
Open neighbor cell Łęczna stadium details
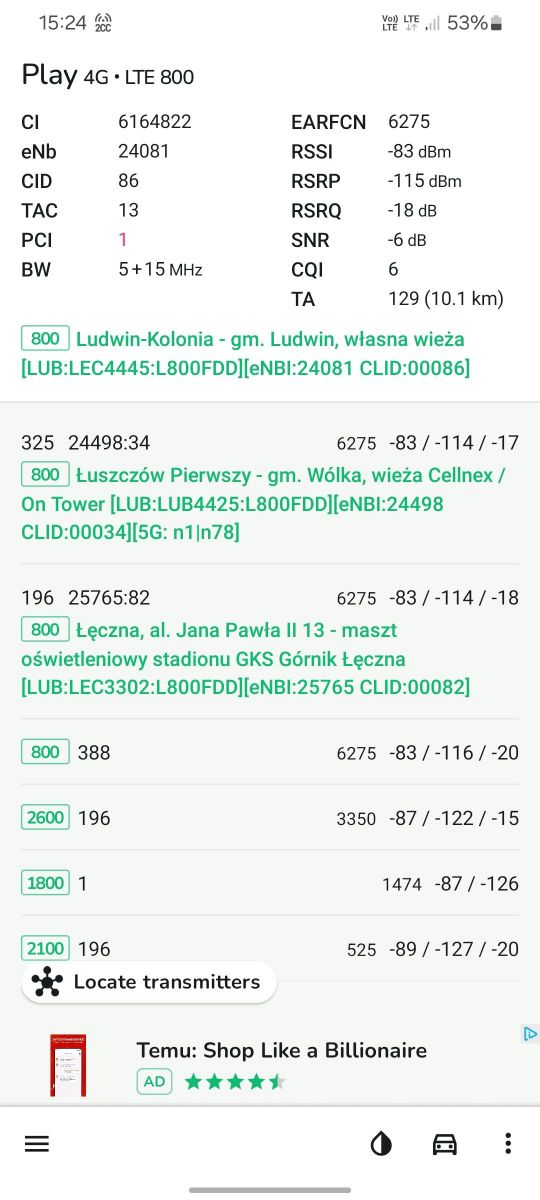pos(270,643)
